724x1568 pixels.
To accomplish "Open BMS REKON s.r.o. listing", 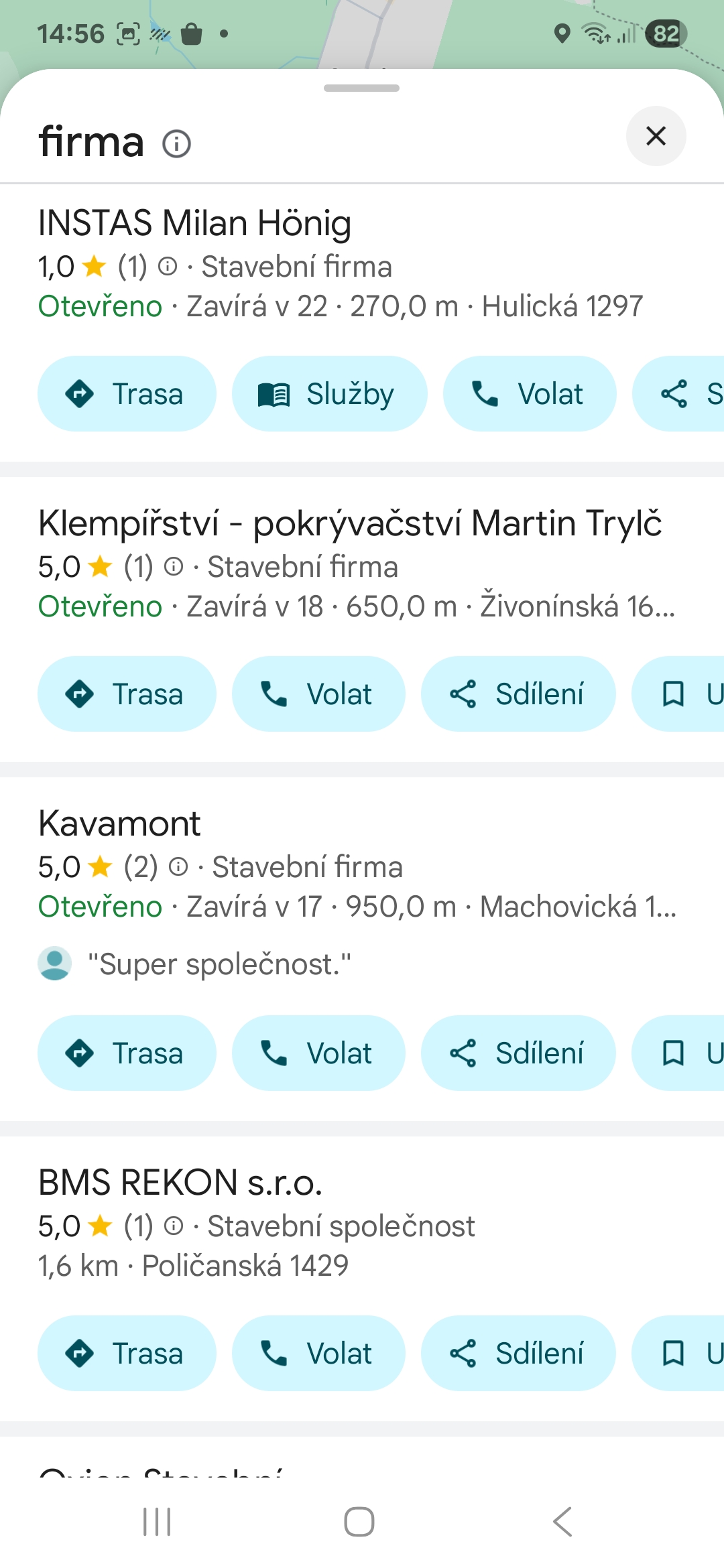I will tap(180, 1183).
